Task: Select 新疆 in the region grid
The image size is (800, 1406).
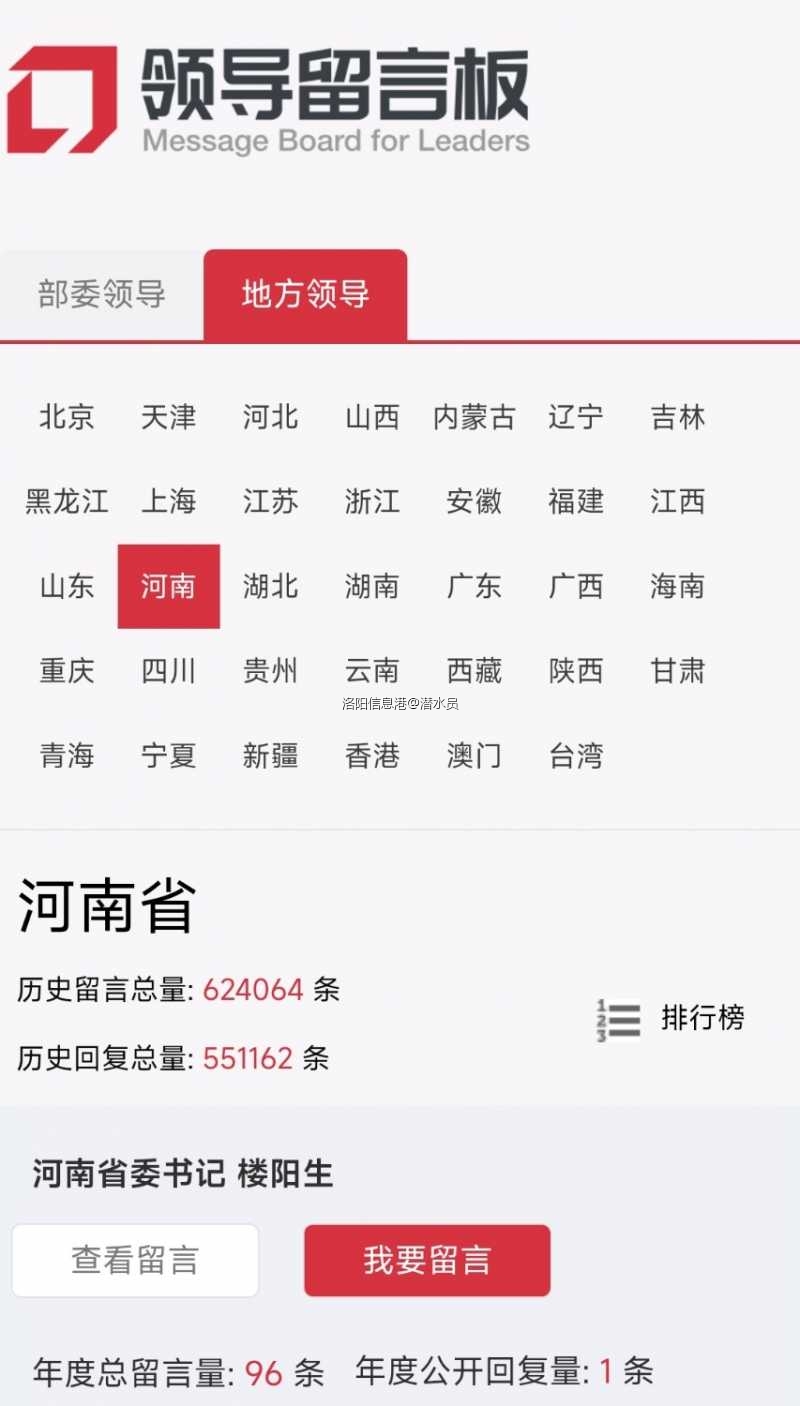Action: click(270, 757)
